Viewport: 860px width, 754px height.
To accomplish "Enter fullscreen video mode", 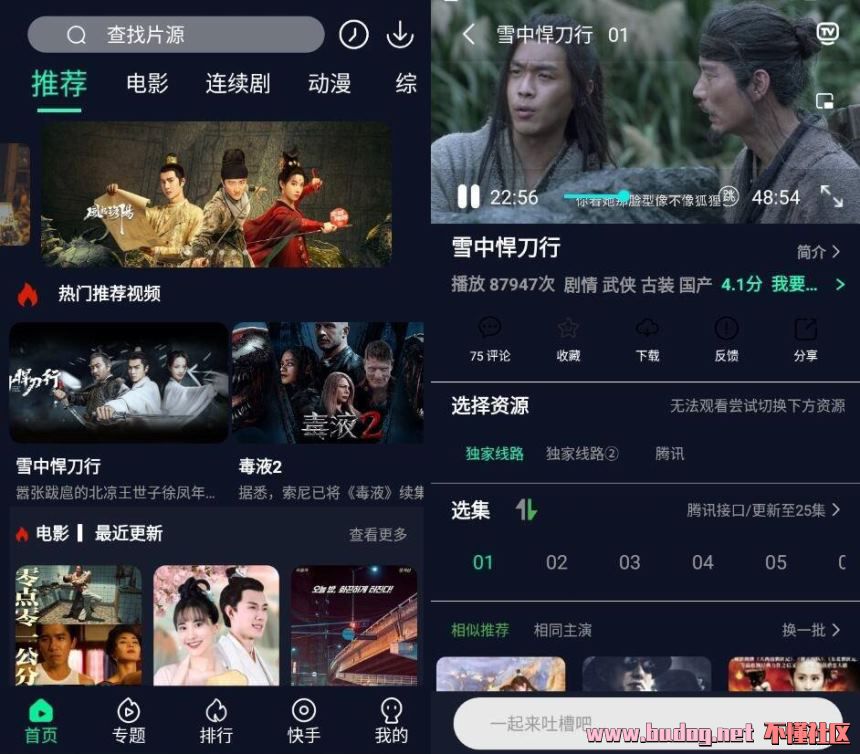I will coord(832,197).
